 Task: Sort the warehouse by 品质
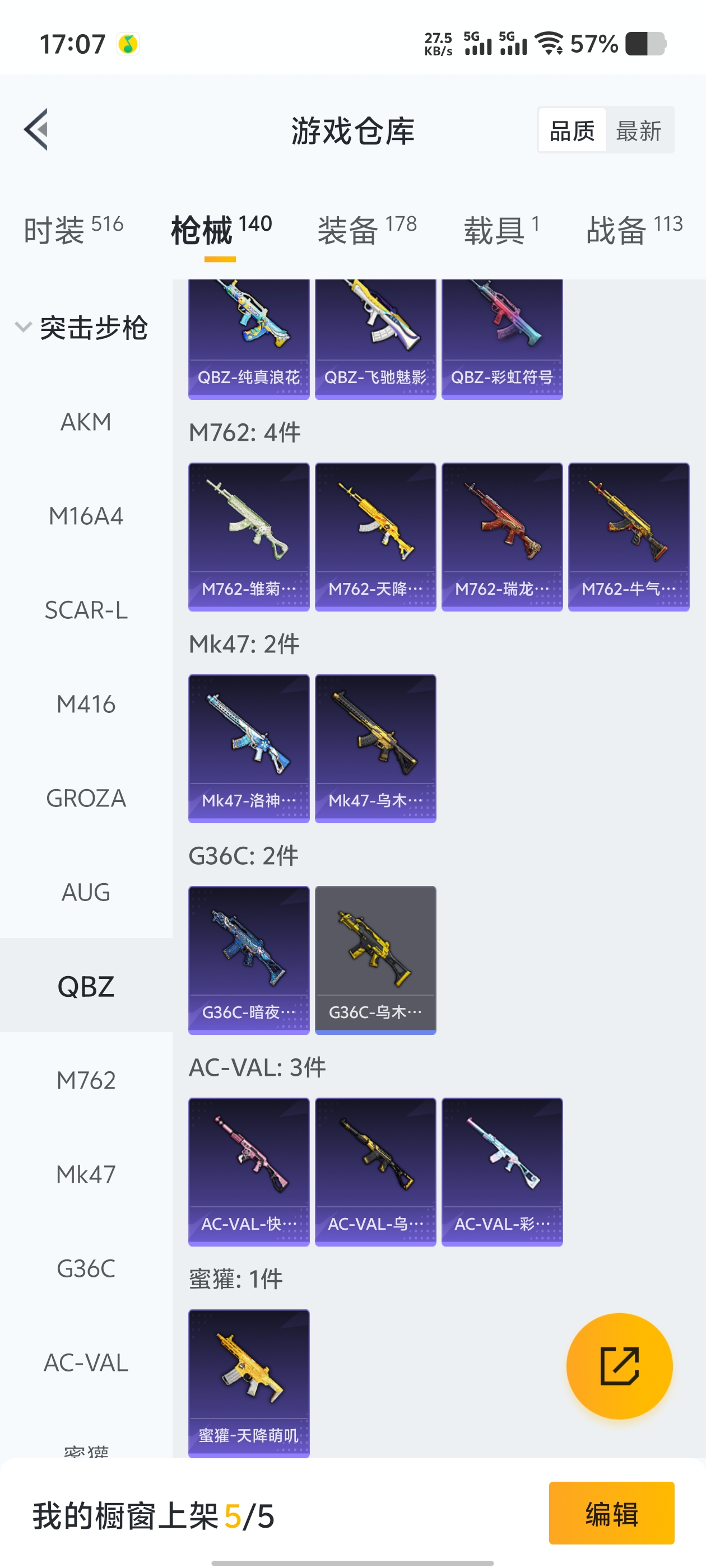572,130
